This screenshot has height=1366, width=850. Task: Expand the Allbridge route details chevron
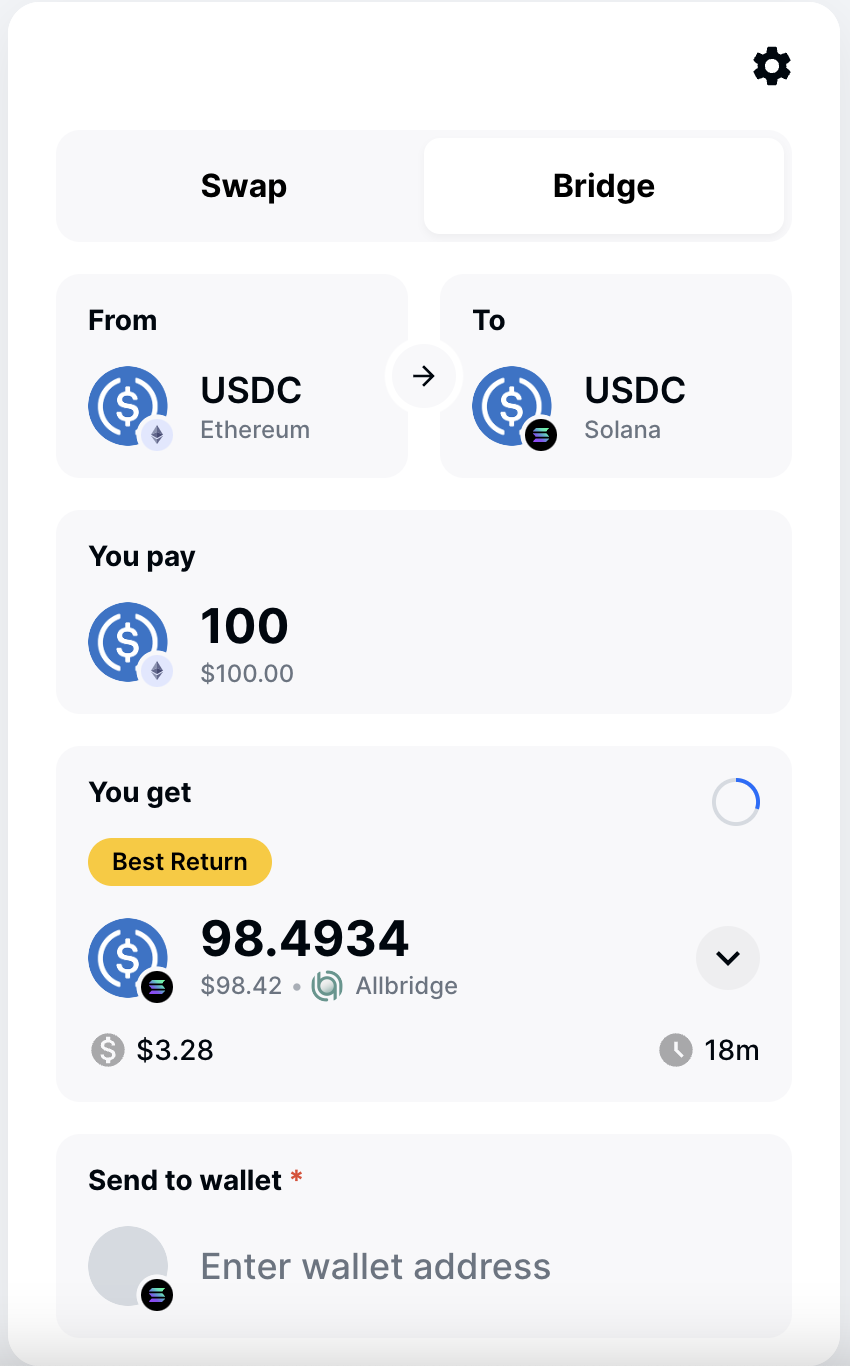coord(727,958)
